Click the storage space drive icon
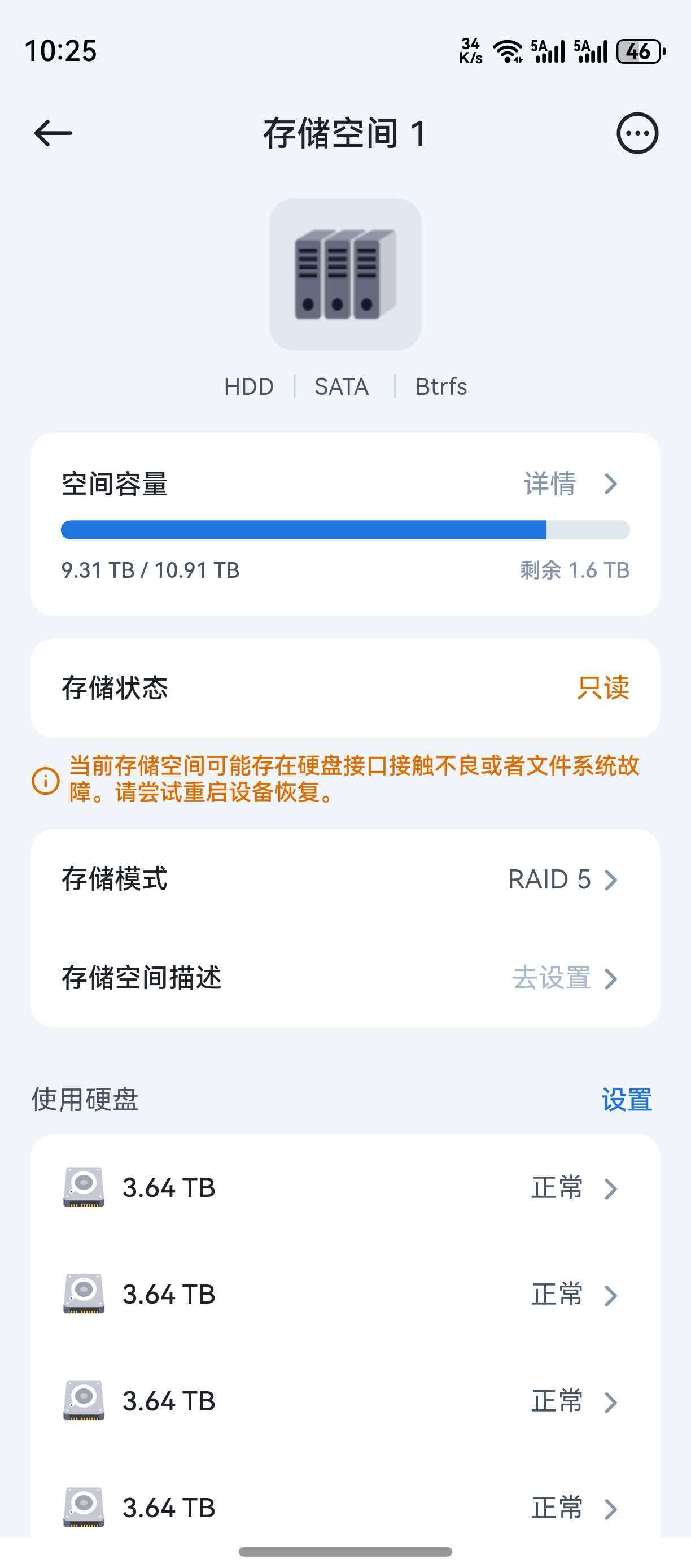The image size is (691, 1568). 345,275
